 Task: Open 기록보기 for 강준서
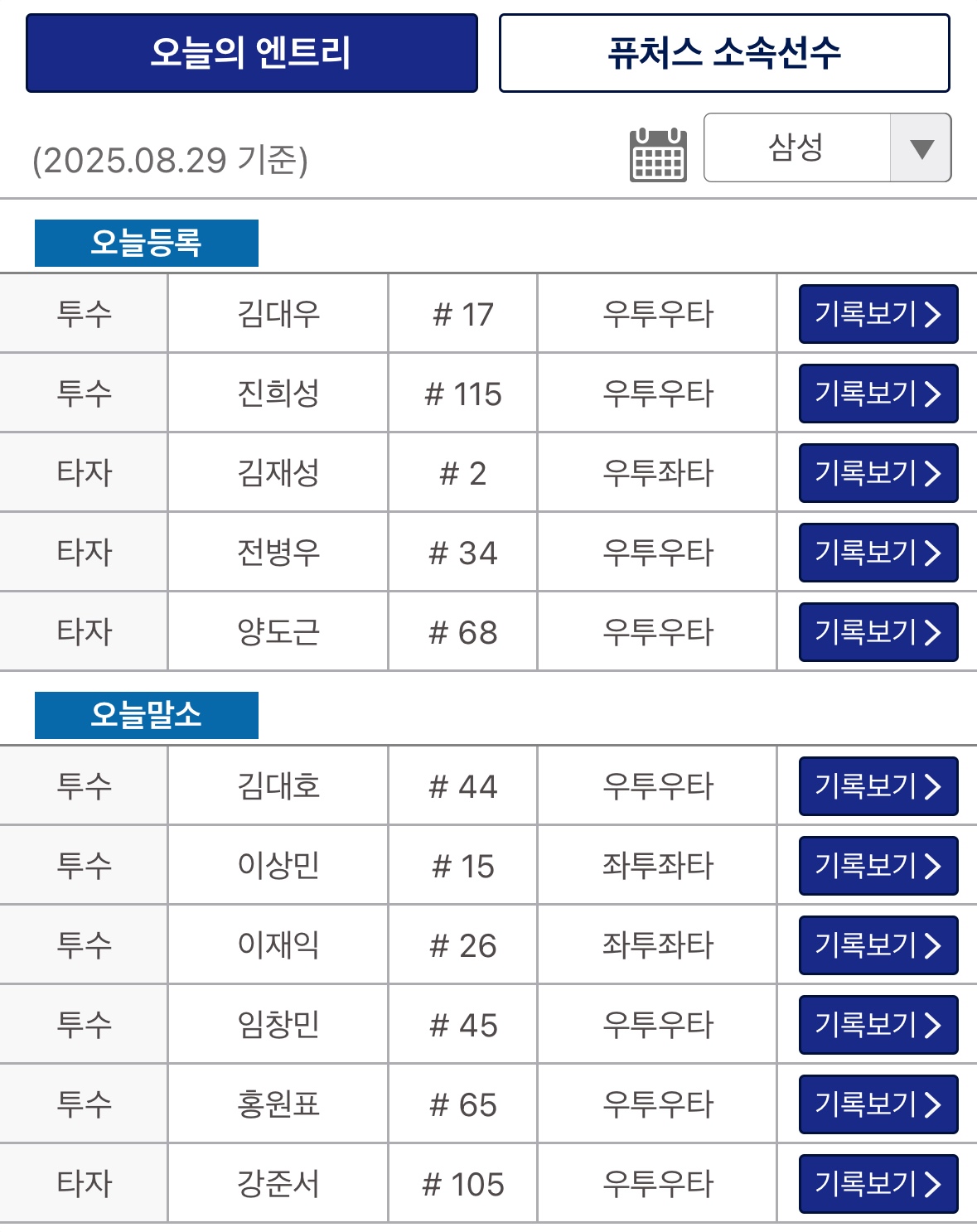tap(878, 1184)
